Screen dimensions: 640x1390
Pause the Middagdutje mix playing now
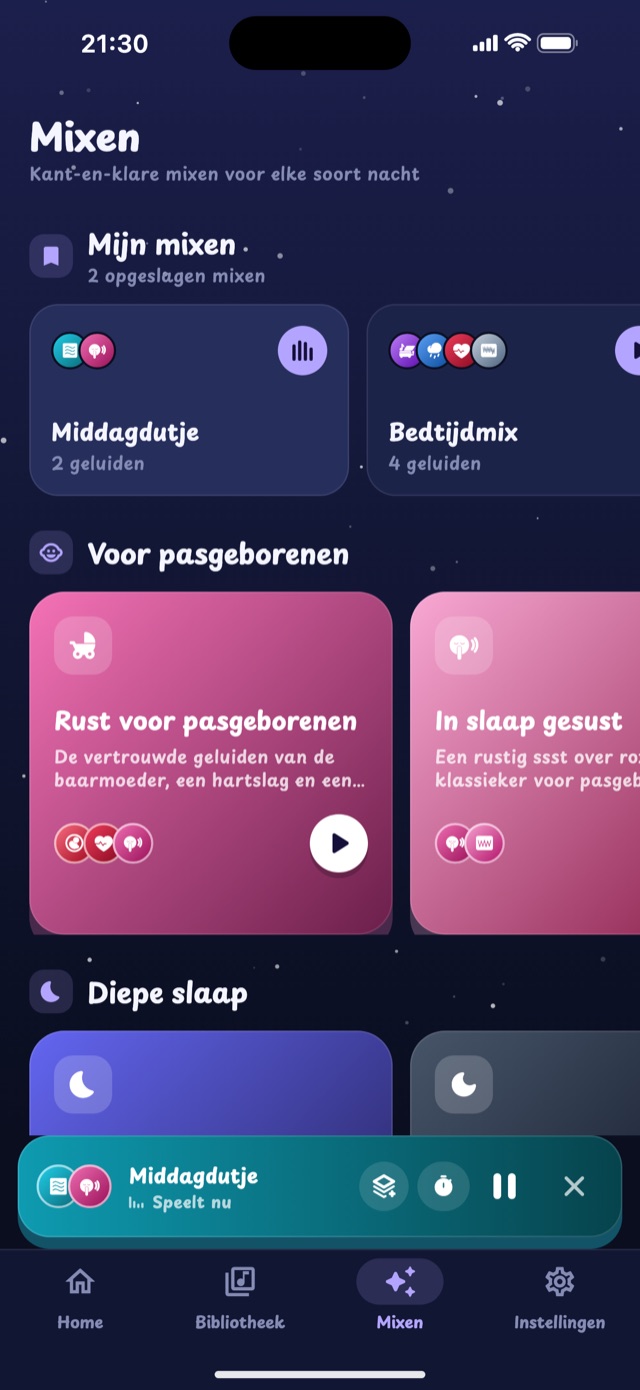(x=504, y=1186)
